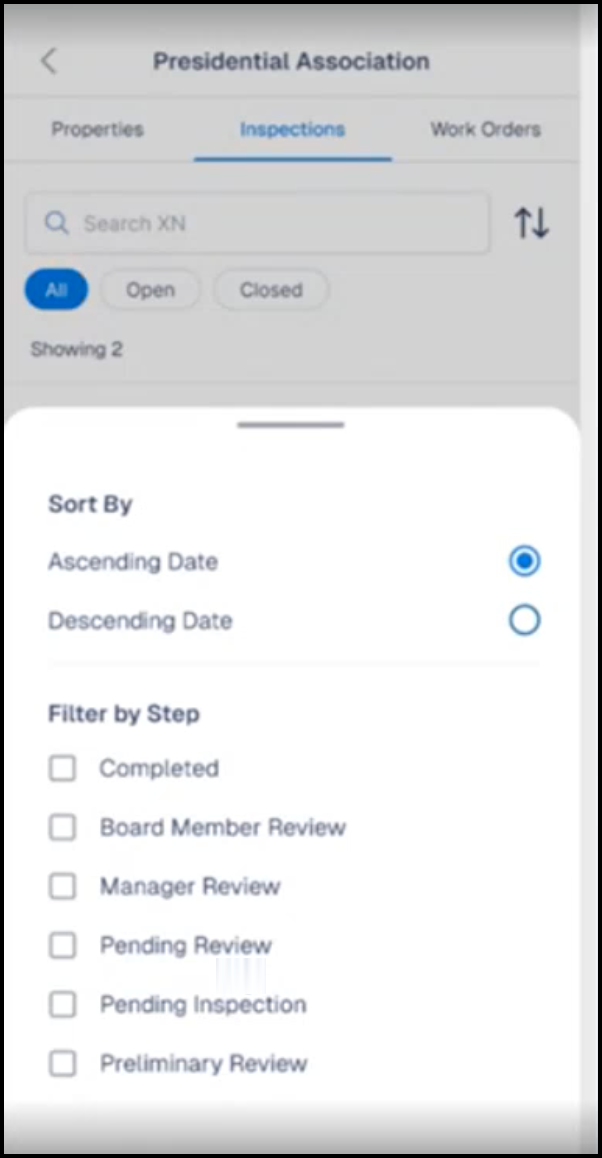Tap the bottom sheet drag handle
Image resolution: width=602 pixels, height=1158 pixels.
[x=291, y=425]
